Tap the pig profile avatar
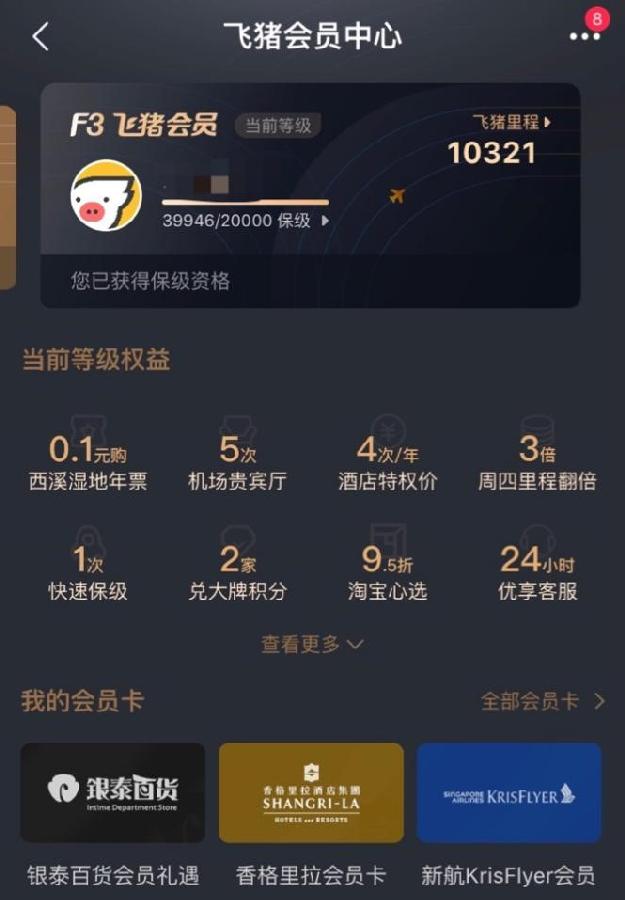Screen dimensions: 625x900 pos(106,196)
